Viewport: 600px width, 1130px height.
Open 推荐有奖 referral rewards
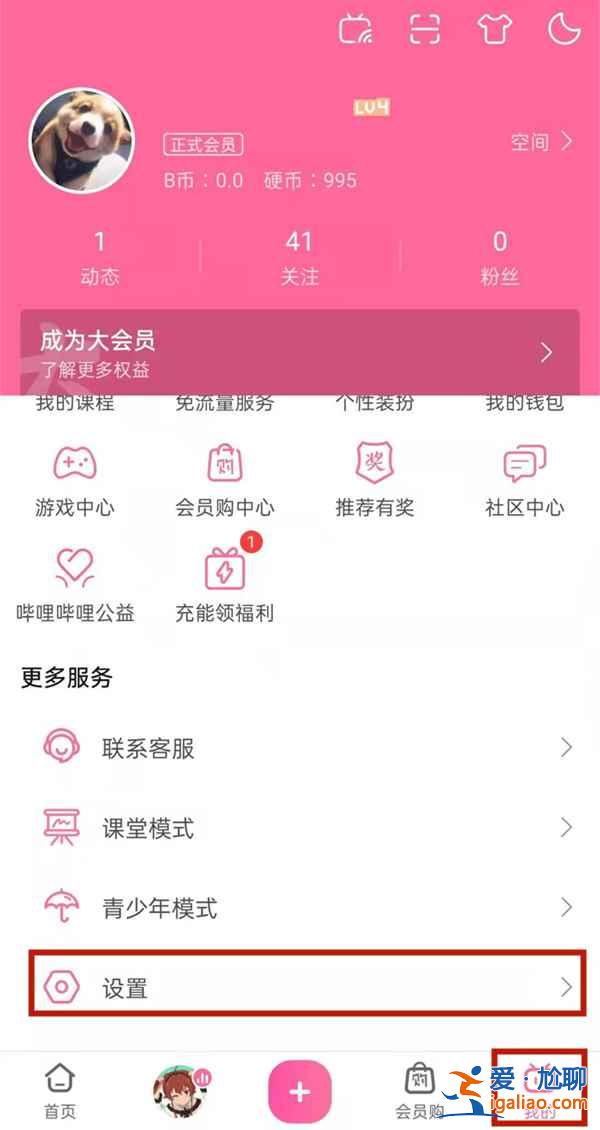pos(375,480)
